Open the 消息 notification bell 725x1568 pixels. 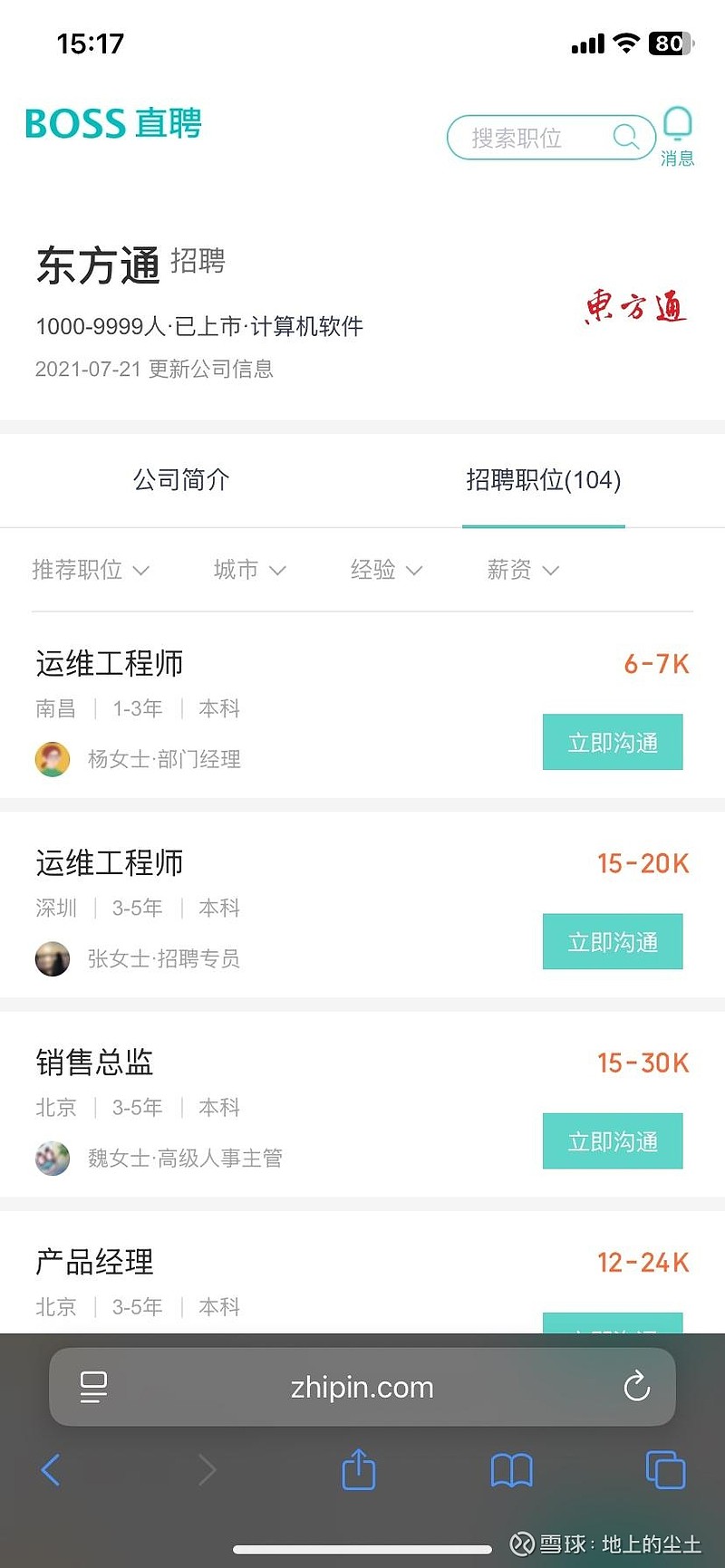677,135
